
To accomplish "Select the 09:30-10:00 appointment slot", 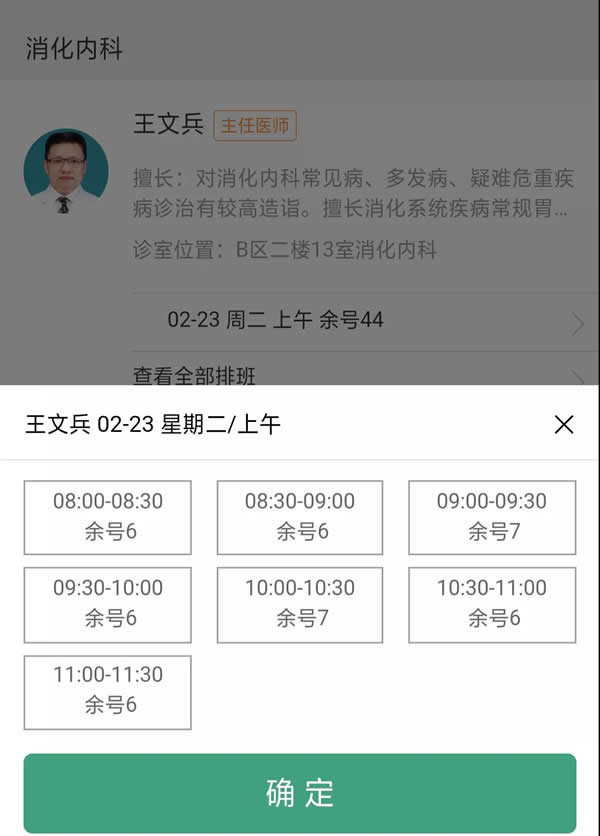I will (x=108, y=604).
